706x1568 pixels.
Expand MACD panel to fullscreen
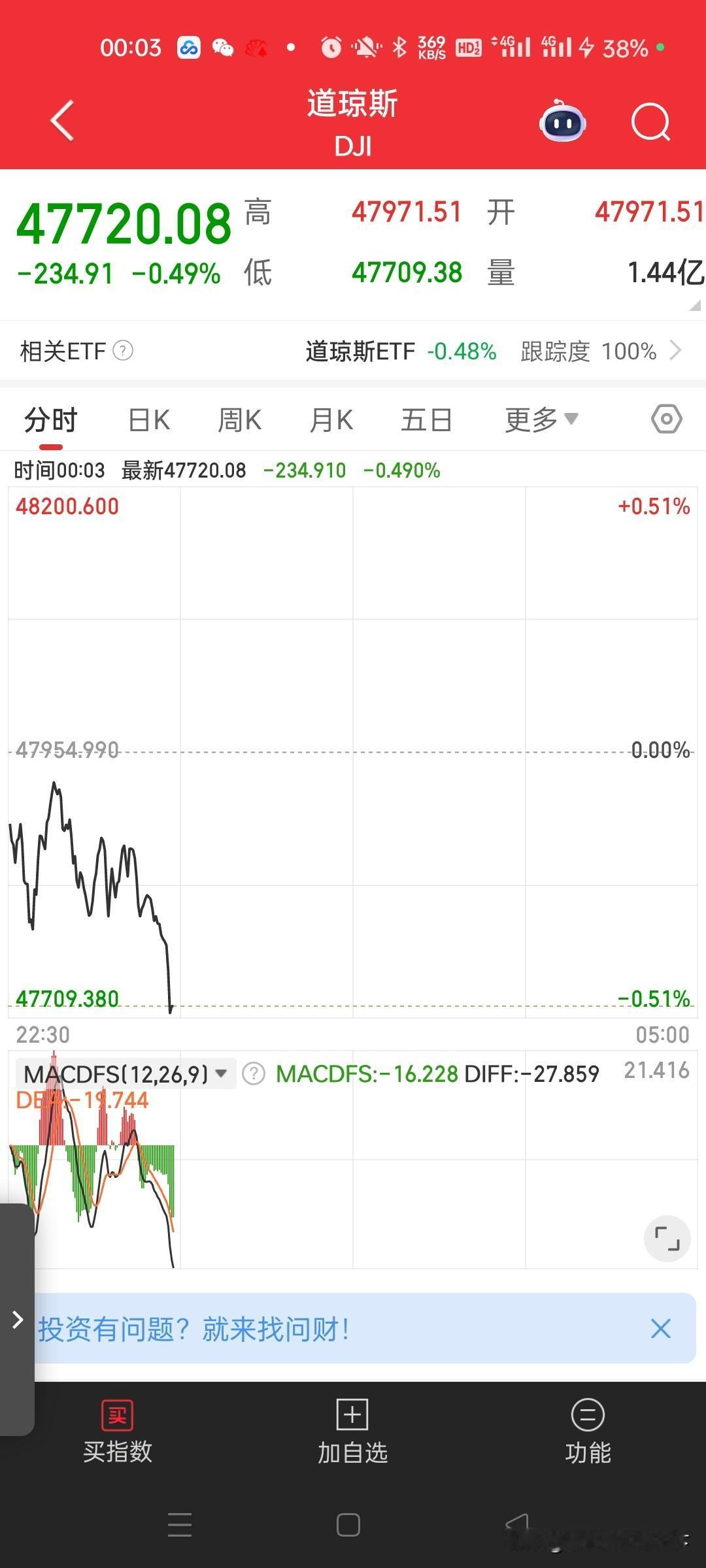click(667, 1239)
